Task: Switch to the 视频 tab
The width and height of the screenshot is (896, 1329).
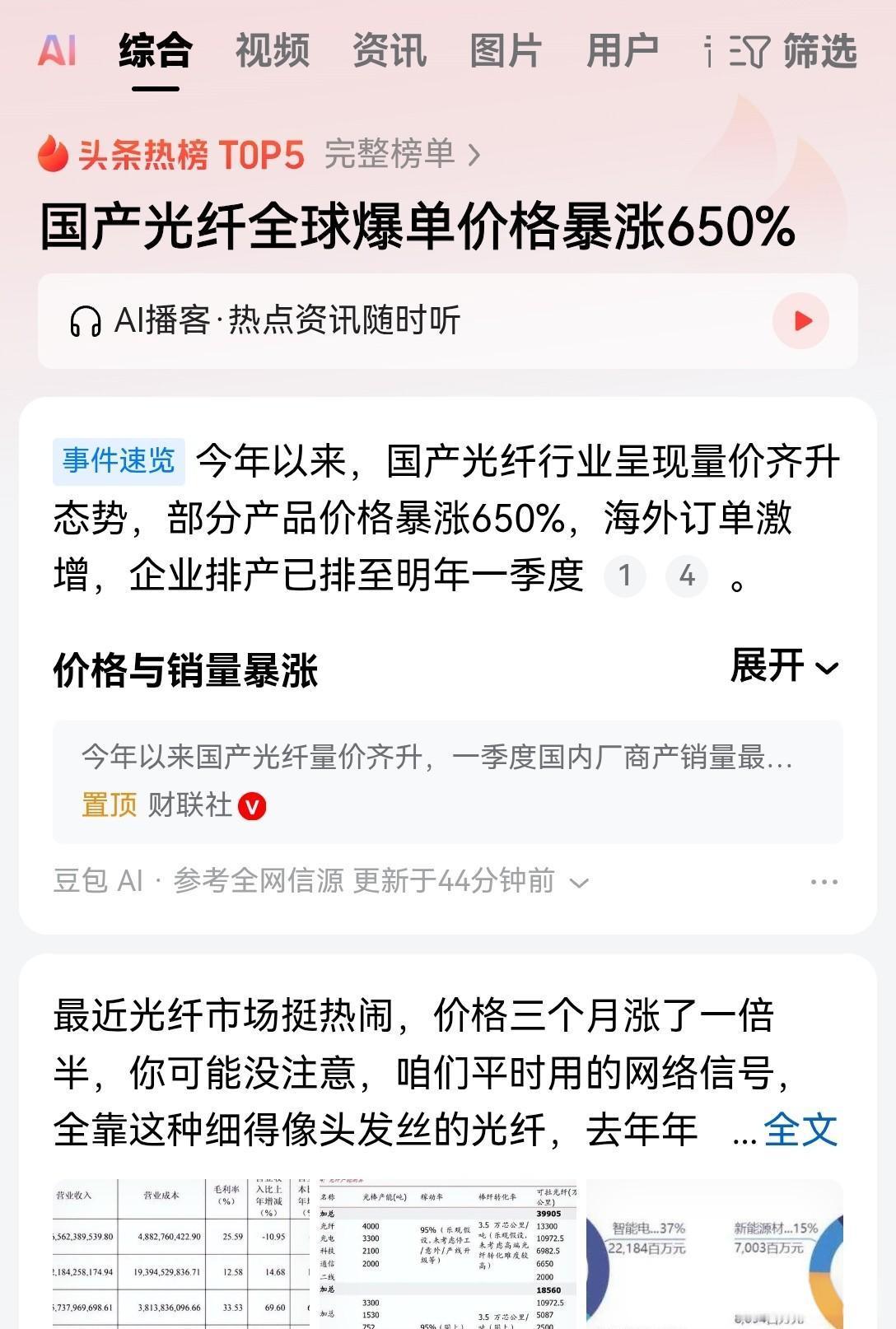Action: [x=272, y=52]
